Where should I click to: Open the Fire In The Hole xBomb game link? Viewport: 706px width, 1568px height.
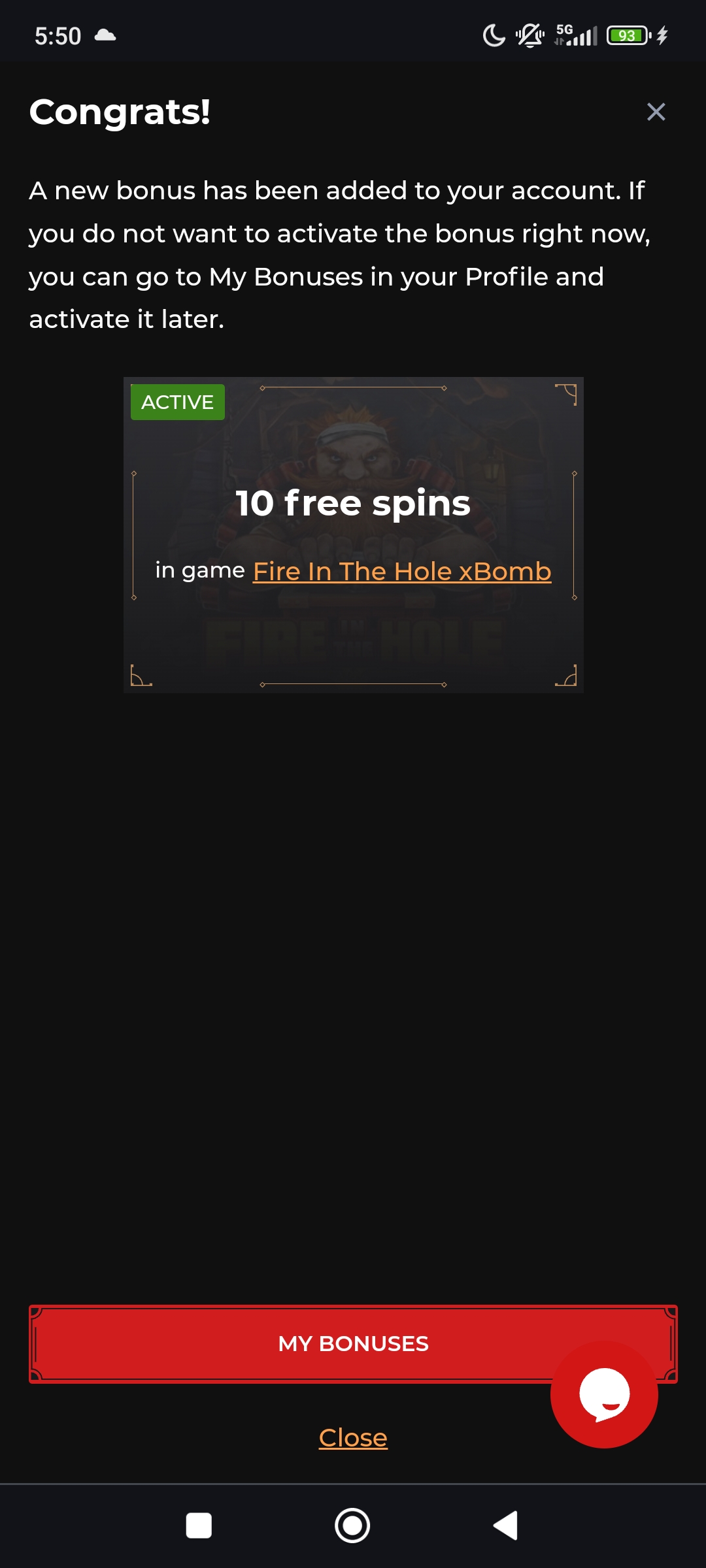pyautogui.click(x=401, y=570)
